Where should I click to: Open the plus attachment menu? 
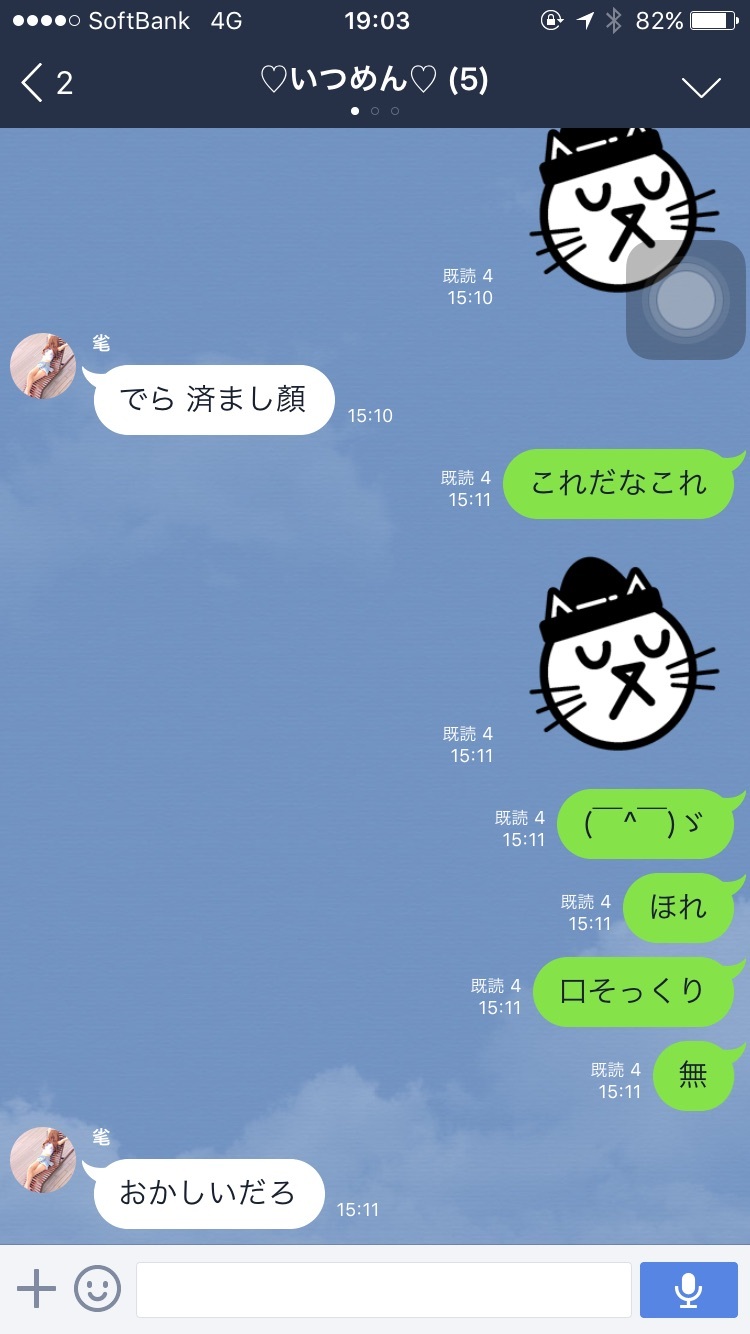coord(37,1289)
